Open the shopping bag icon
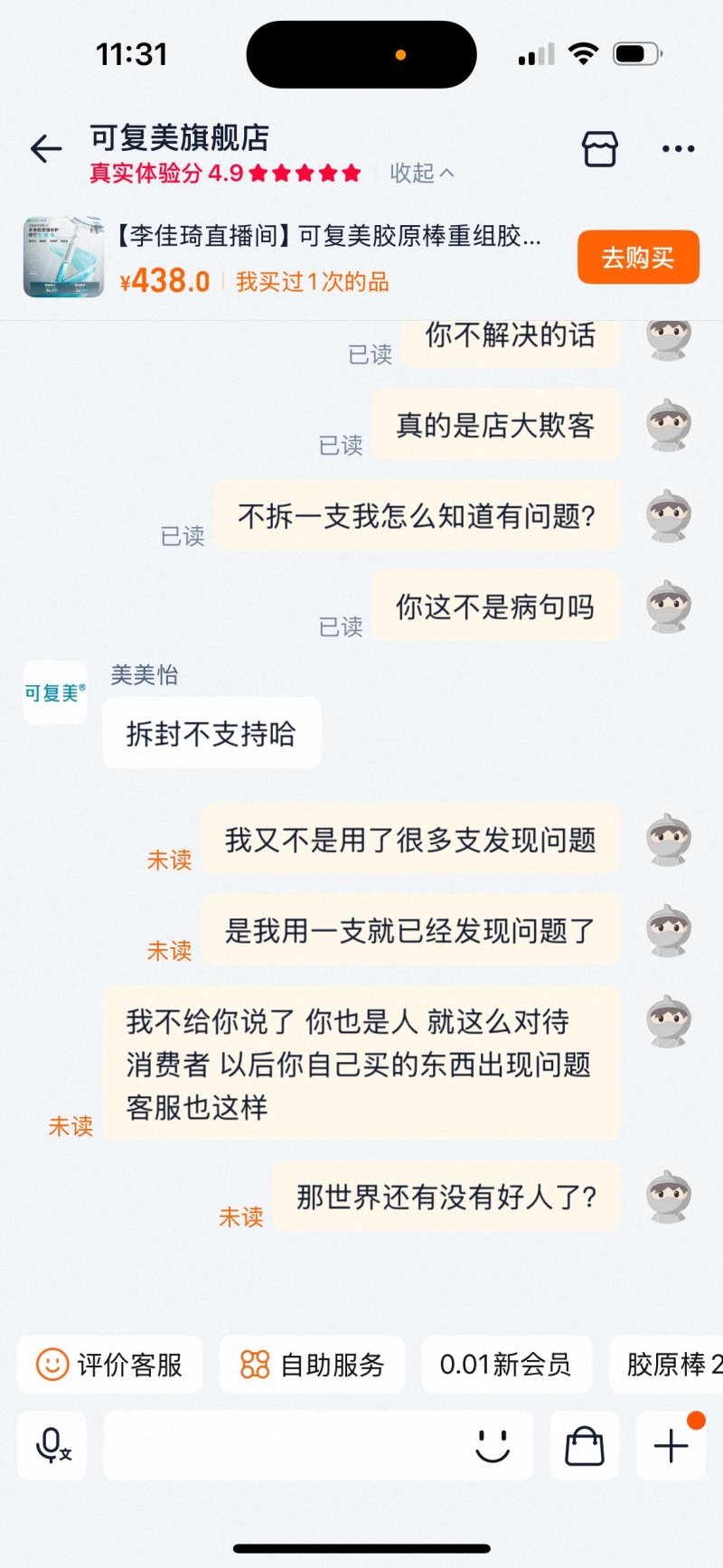 click(585, 1446)
